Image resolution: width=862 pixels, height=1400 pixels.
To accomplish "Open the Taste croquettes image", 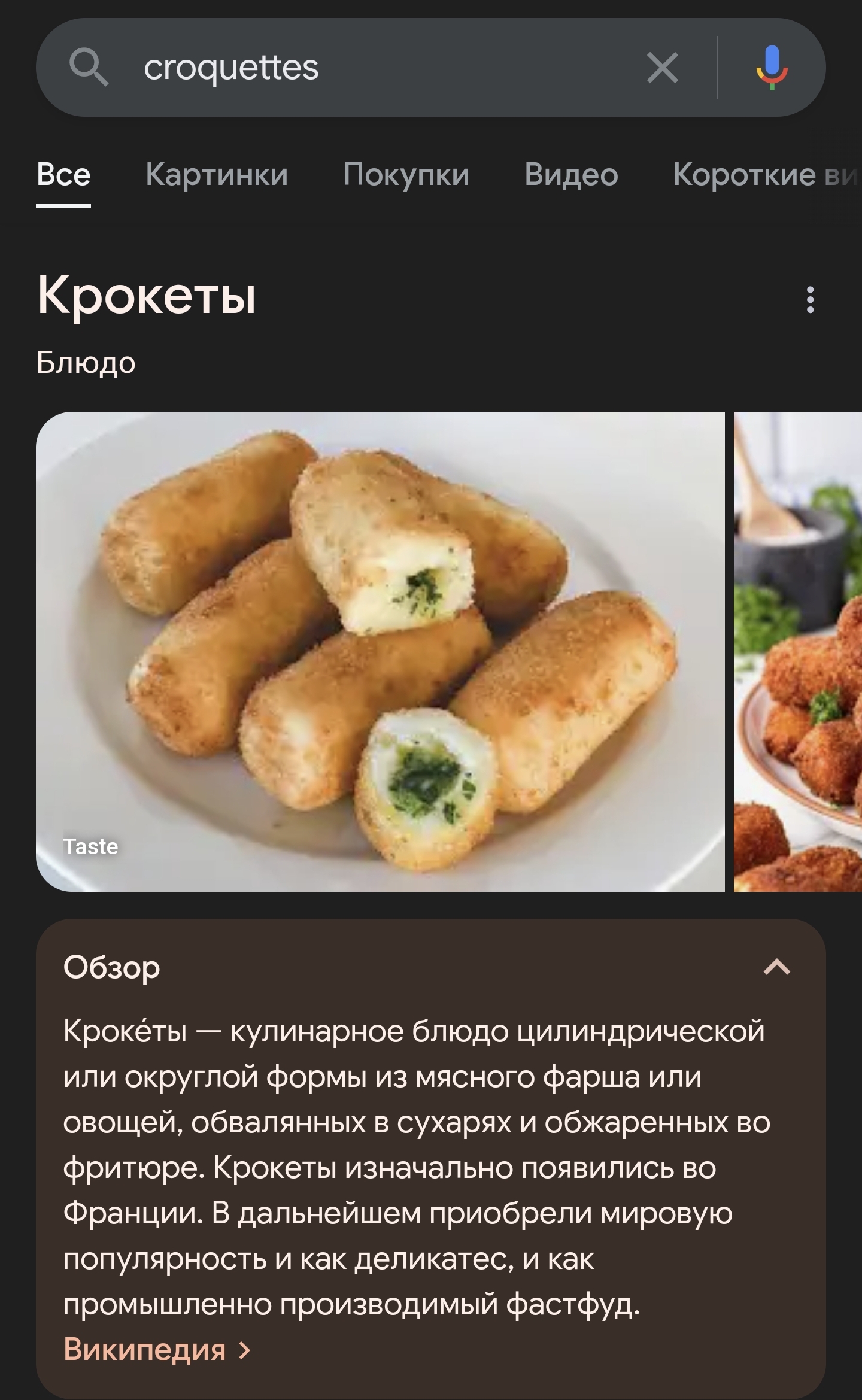I will pos(380,651).
